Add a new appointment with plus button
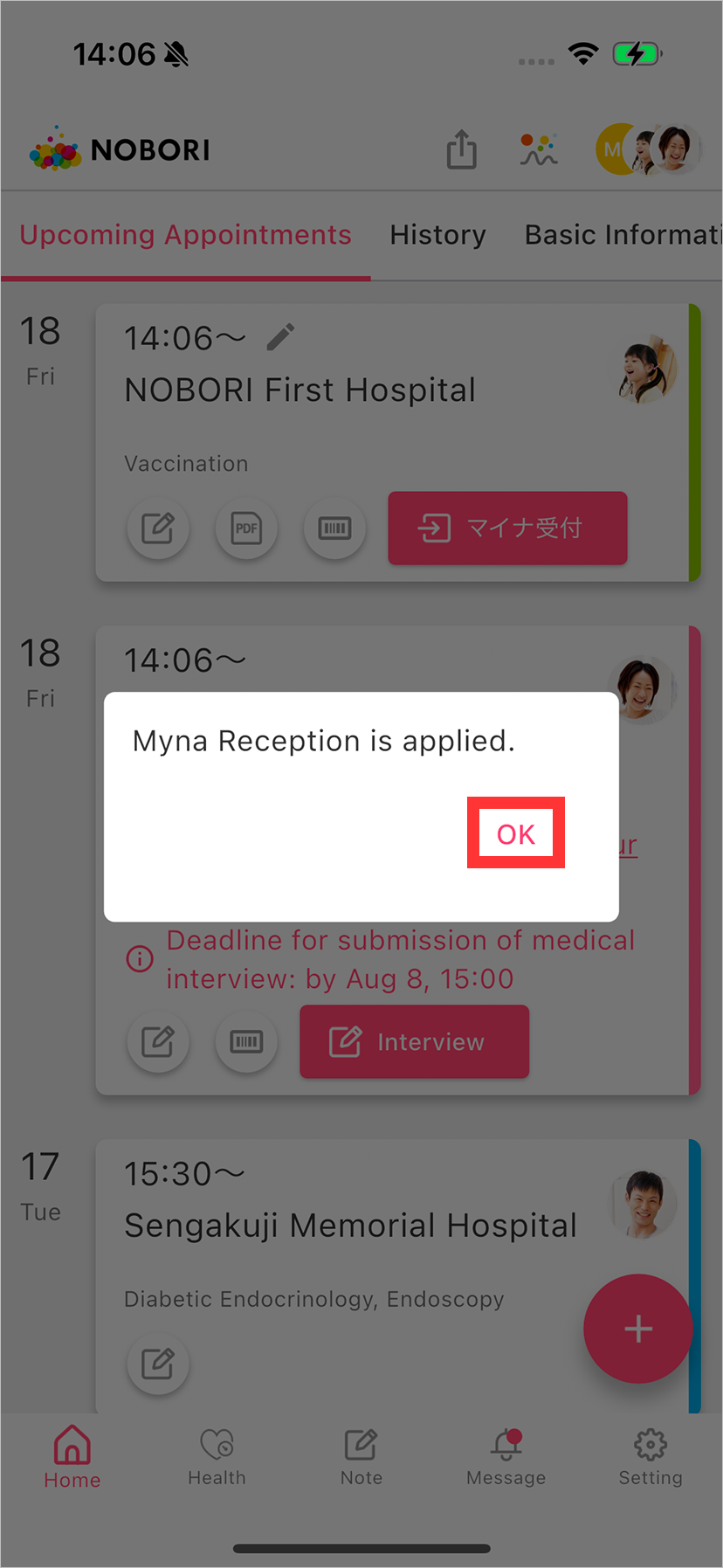Image resolution: width=723 pixels, height=1568 pixels. click(x=638, y=1329)
